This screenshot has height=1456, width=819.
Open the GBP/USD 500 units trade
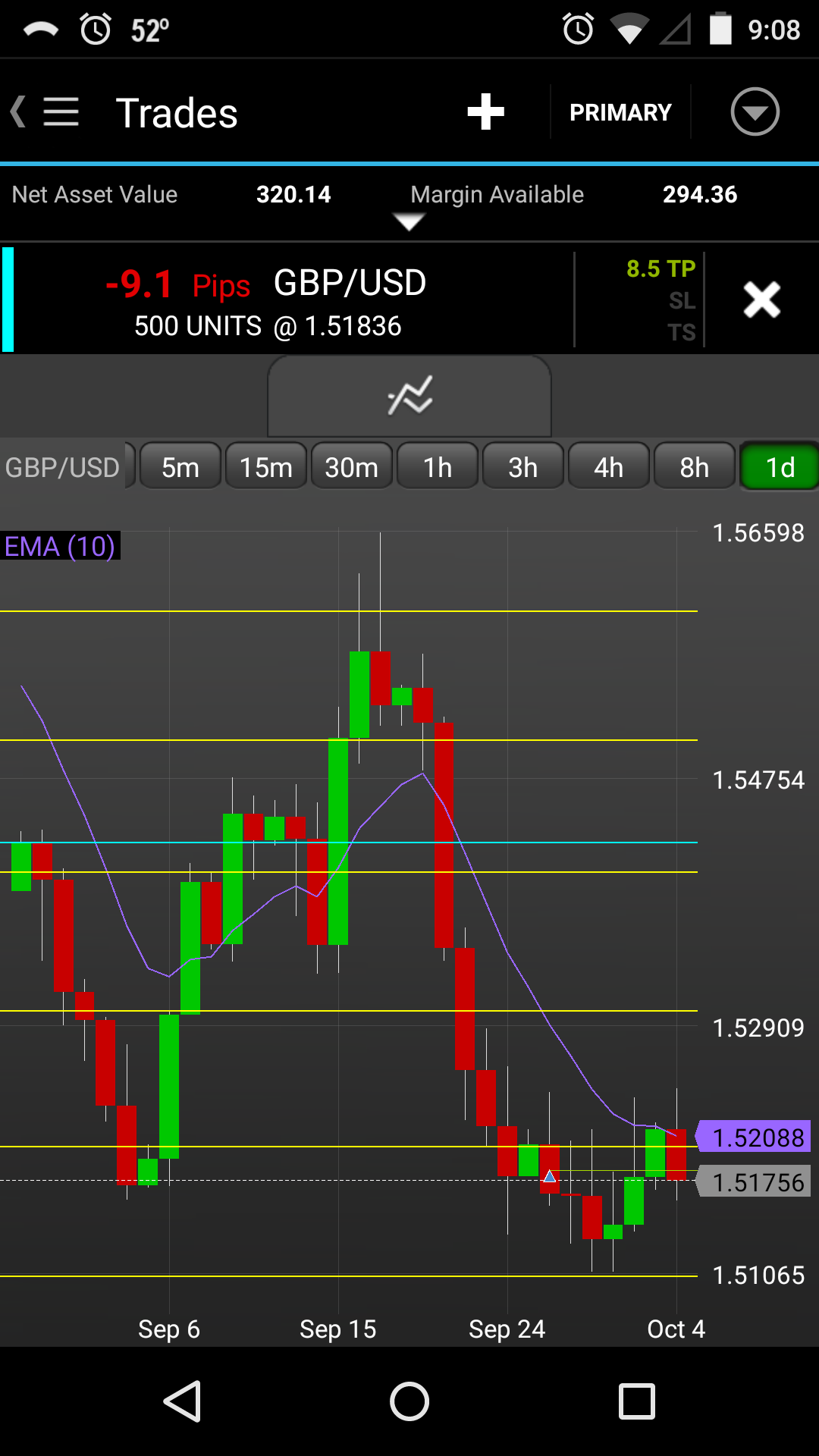tap(288, 300)
